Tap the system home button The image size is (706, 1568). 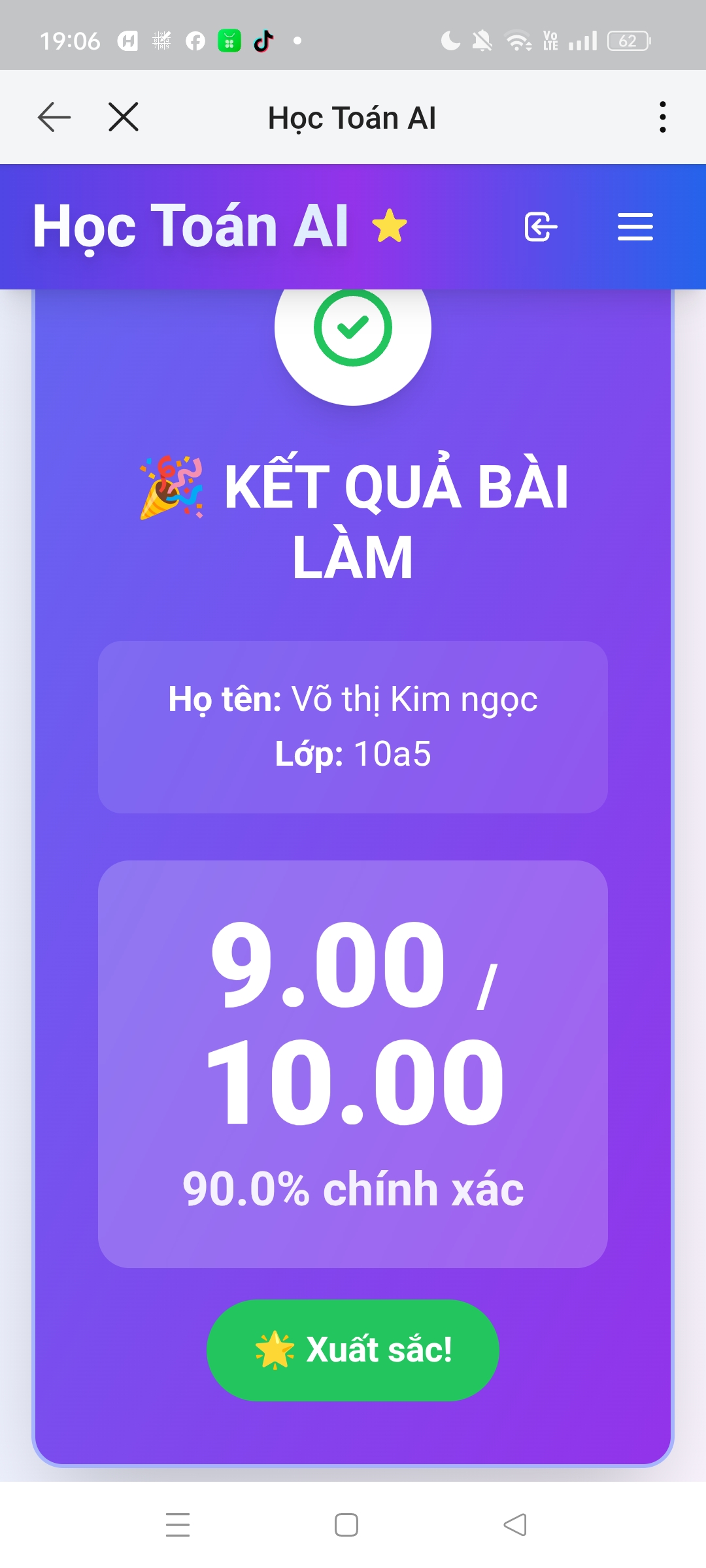[346, 1525]
